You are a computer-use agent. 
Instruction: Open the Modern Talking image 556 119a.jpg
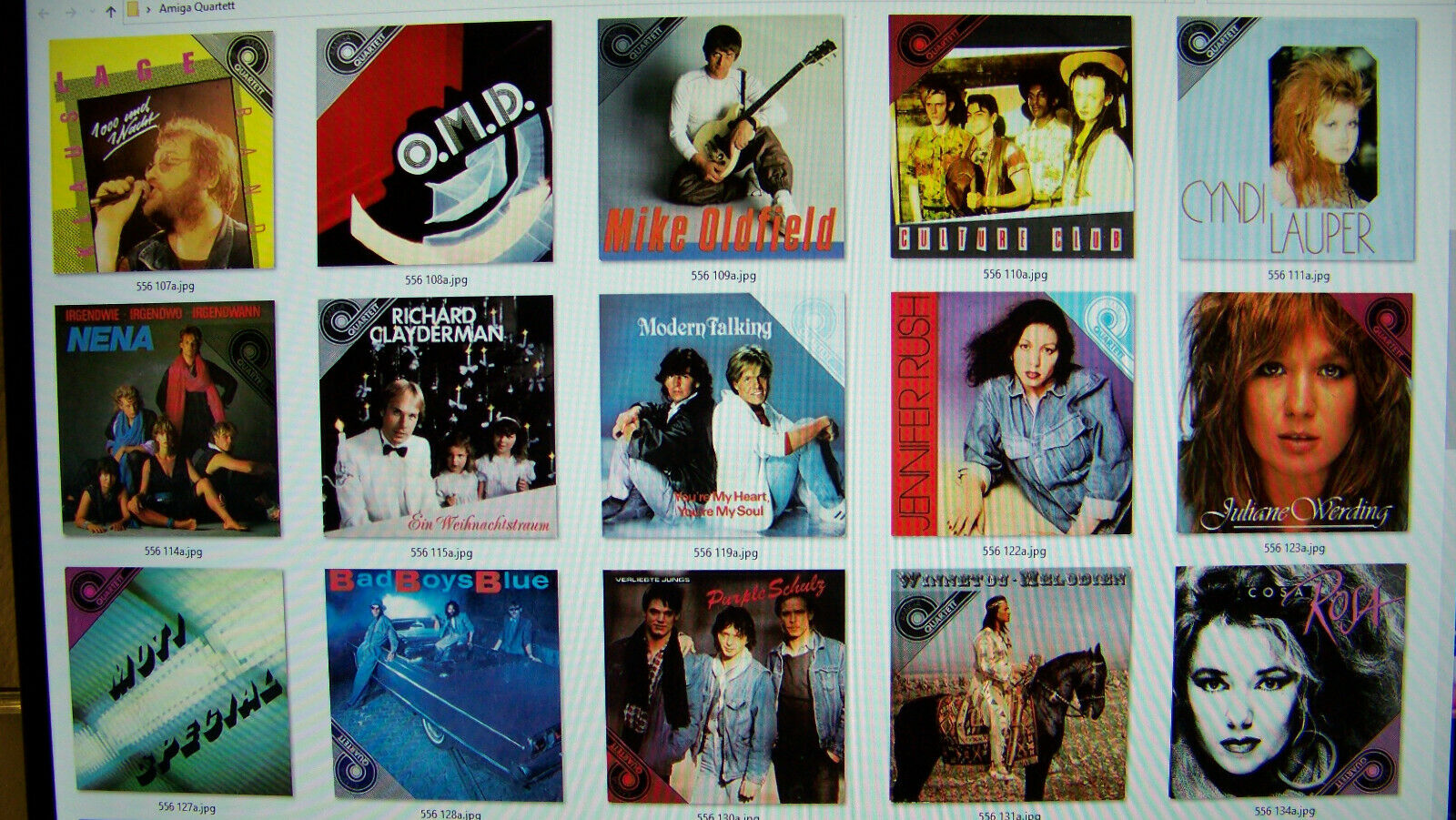[x=723, y=416]
